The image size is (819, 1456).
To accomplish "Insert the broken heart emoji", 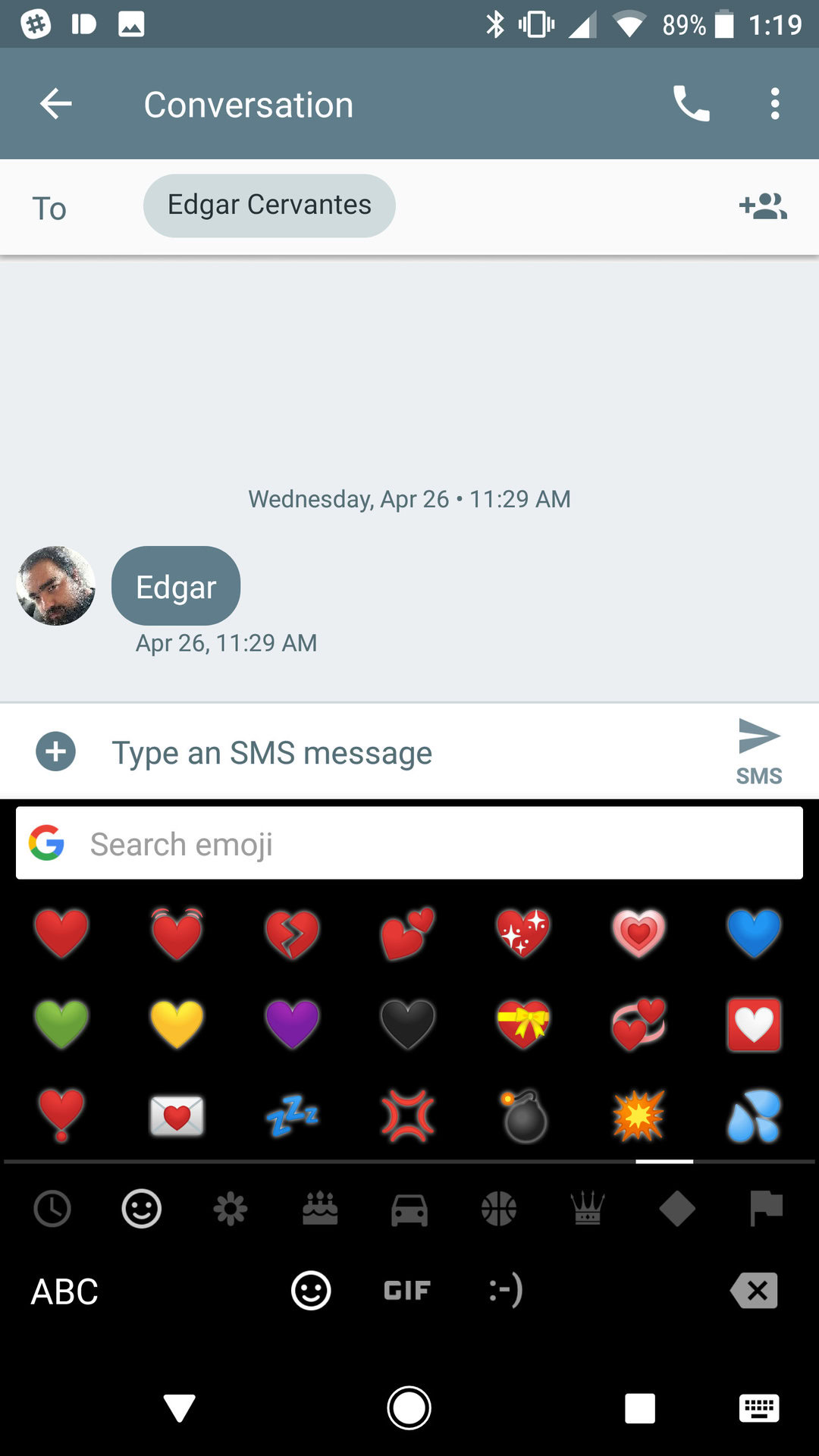I will [x=292, y=933].
